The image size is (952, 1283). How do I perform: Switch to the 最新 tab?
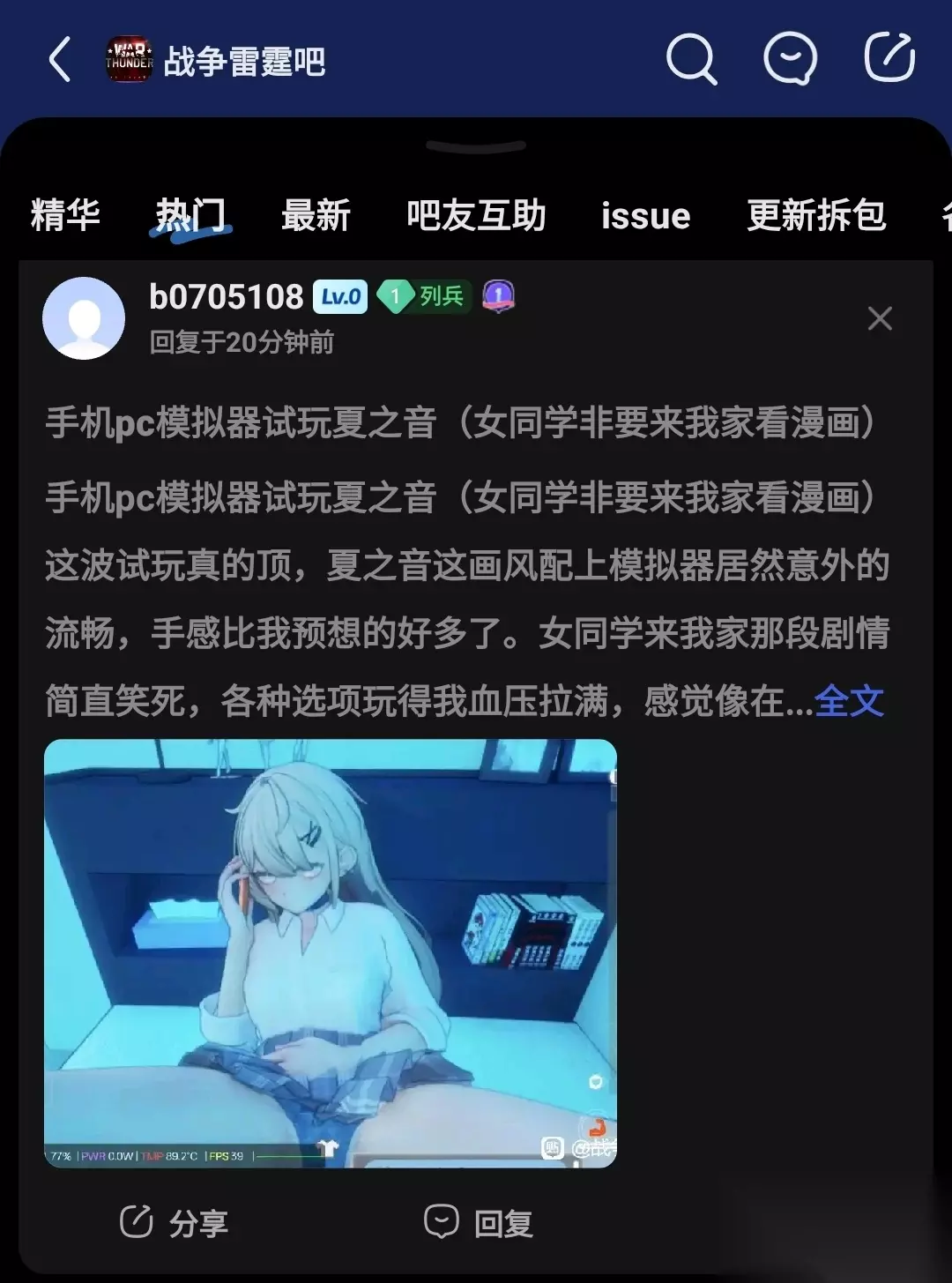click(316, 215)
